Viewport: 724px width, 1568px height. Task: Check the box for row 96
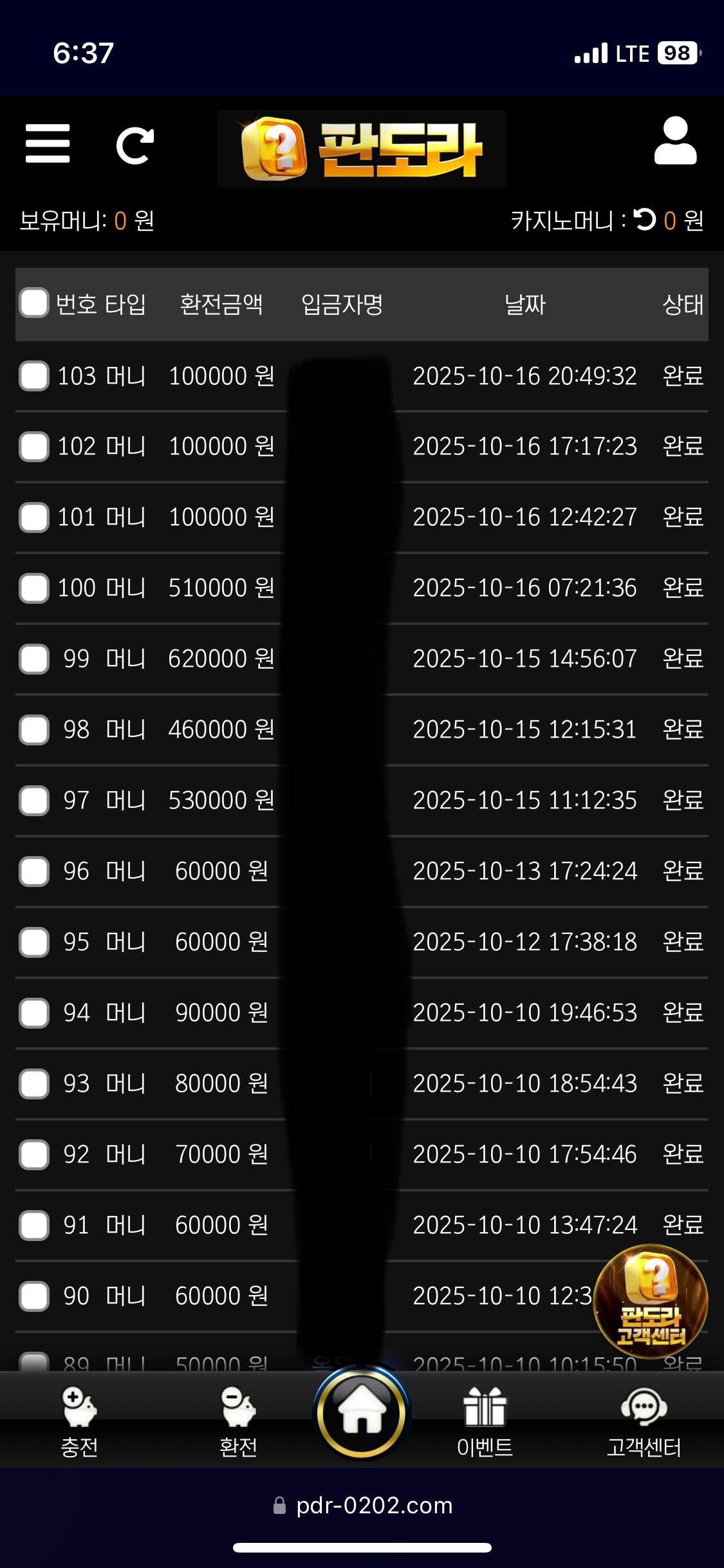point(34,872)
